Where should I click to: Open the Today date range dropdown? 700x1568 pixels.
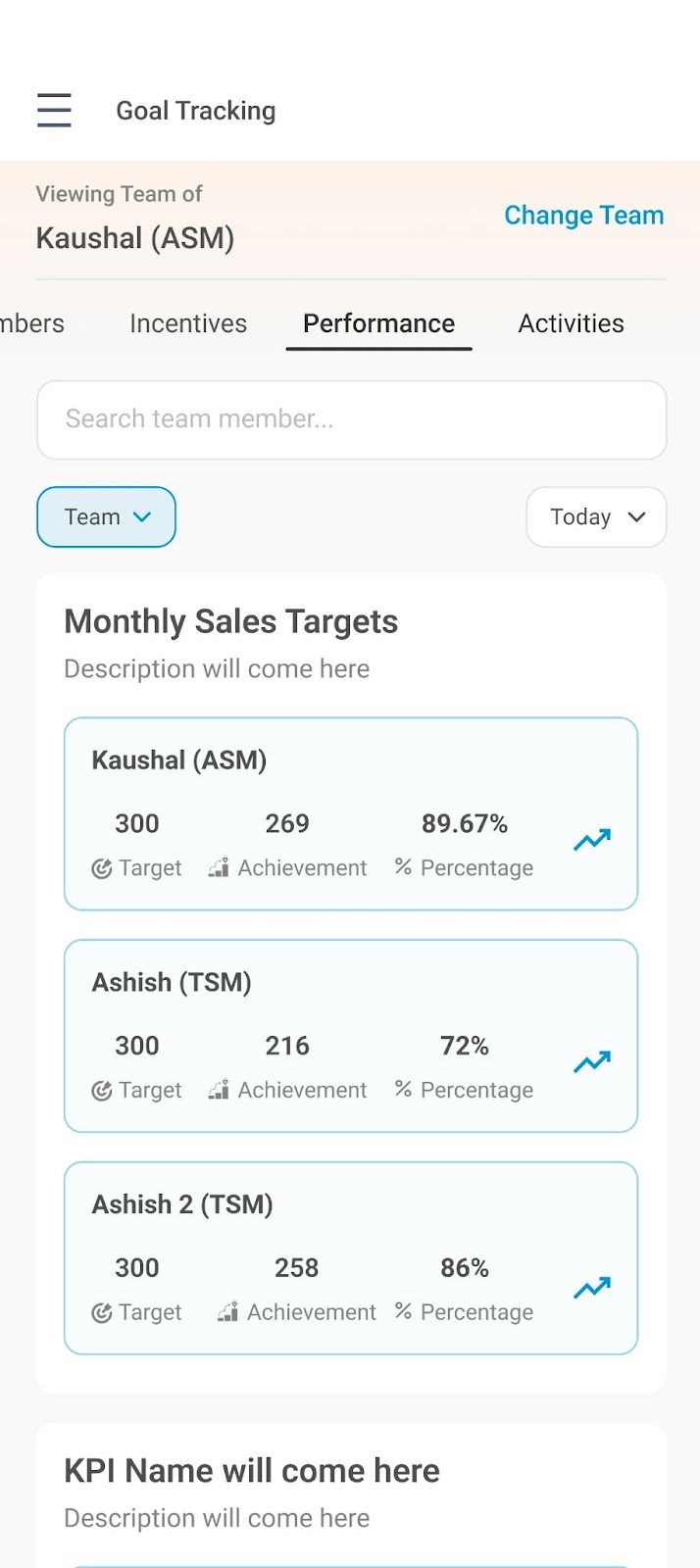(596, 516)
